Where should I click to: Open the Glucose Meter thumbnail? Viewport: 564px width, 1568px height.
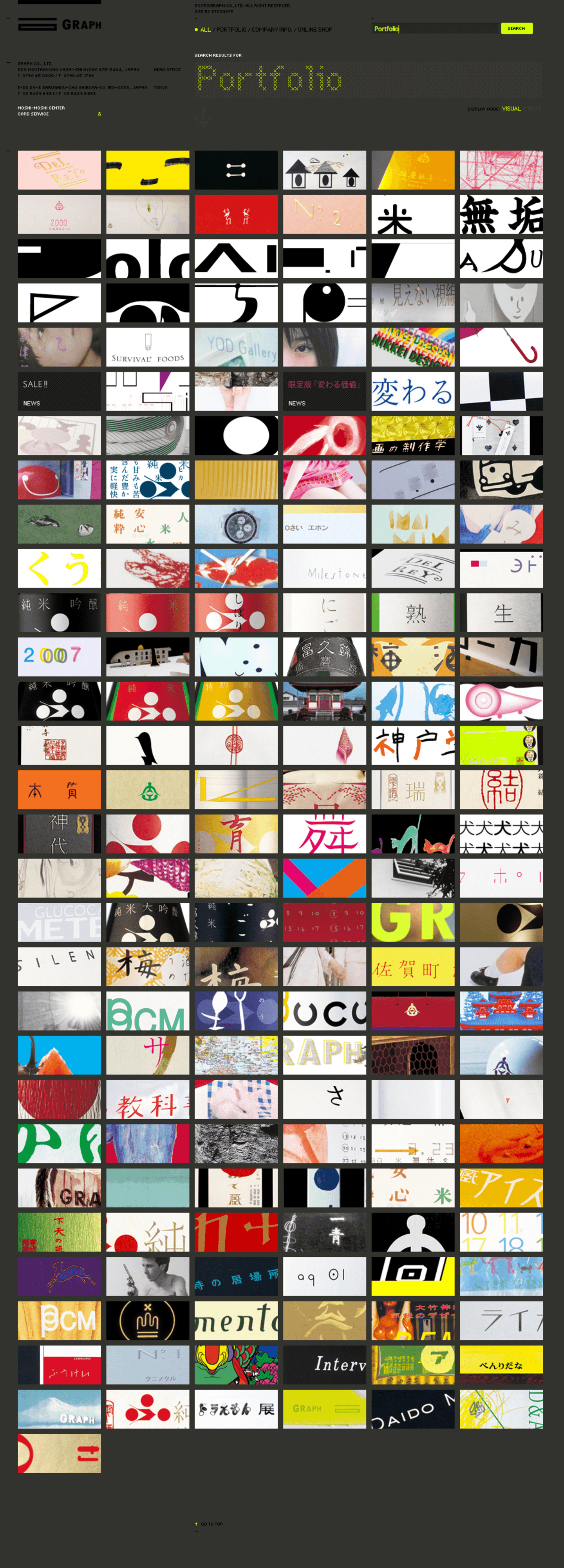click(x=59, y=922)
